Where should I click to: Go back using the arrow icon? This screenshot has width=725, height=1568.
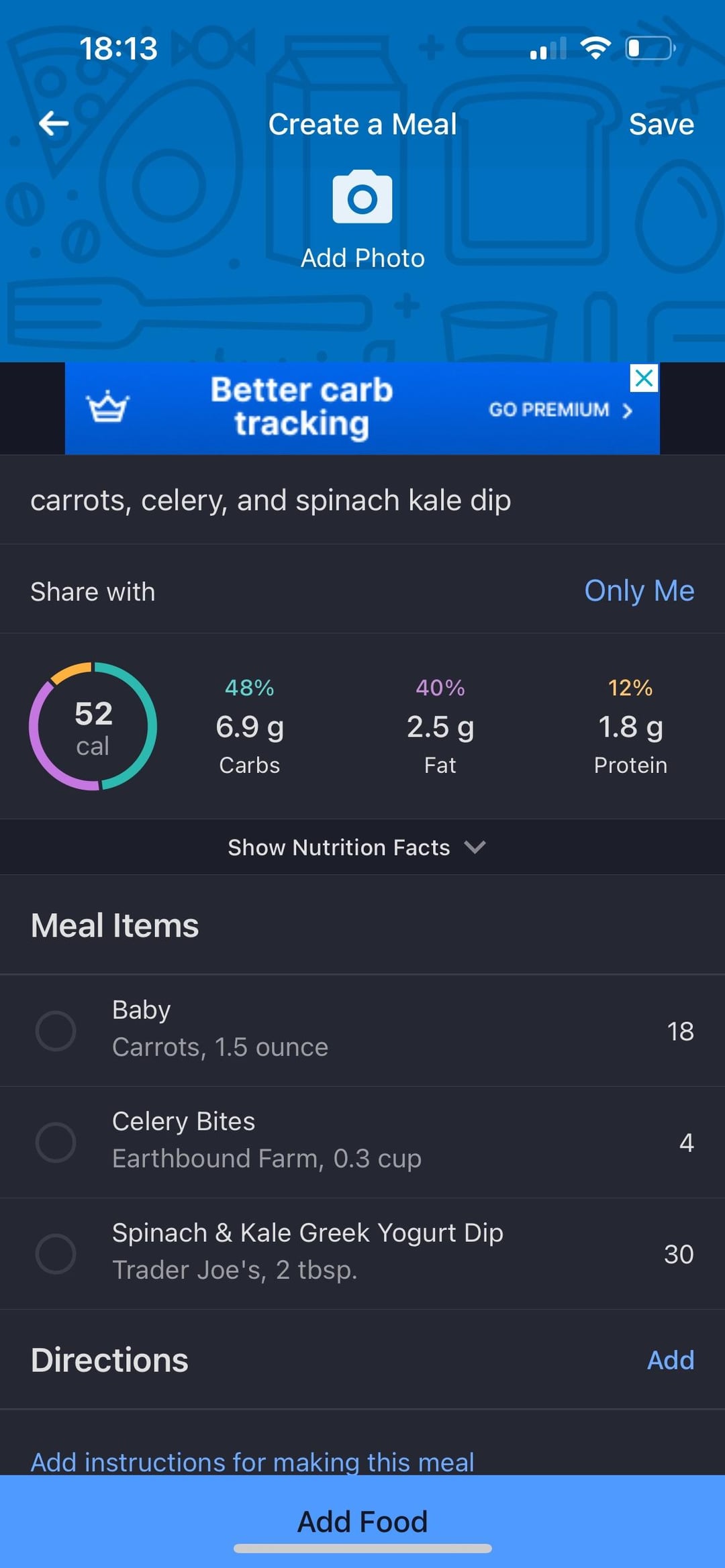[x=54, y=123]
